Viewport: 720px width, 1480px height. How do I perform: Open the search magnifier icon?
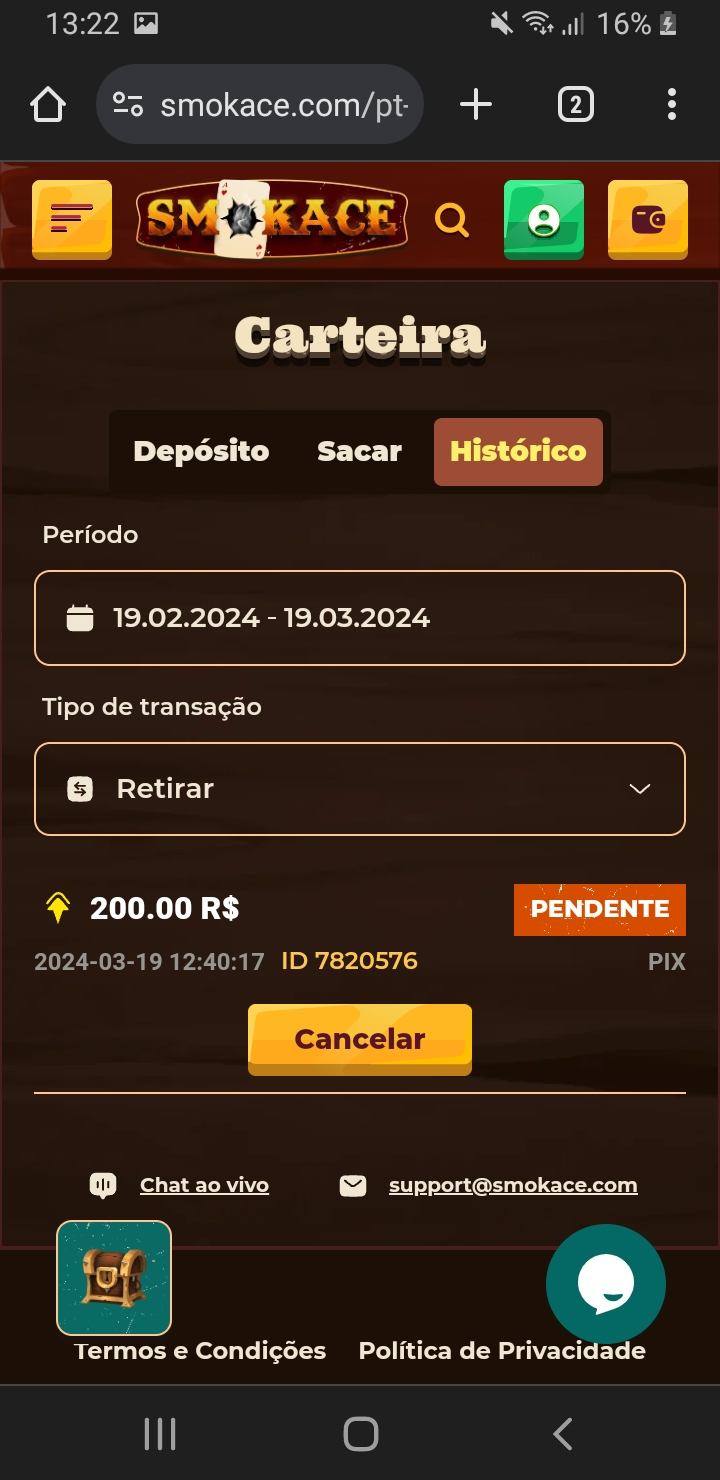click(451, 219)
